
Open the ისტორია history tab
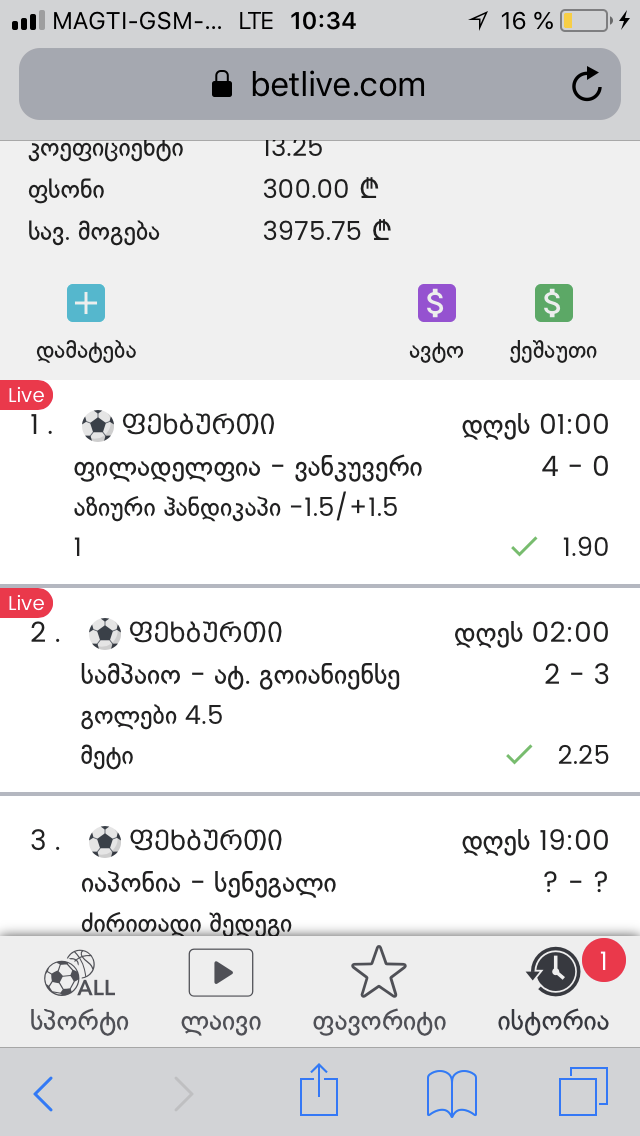(553, 992)
